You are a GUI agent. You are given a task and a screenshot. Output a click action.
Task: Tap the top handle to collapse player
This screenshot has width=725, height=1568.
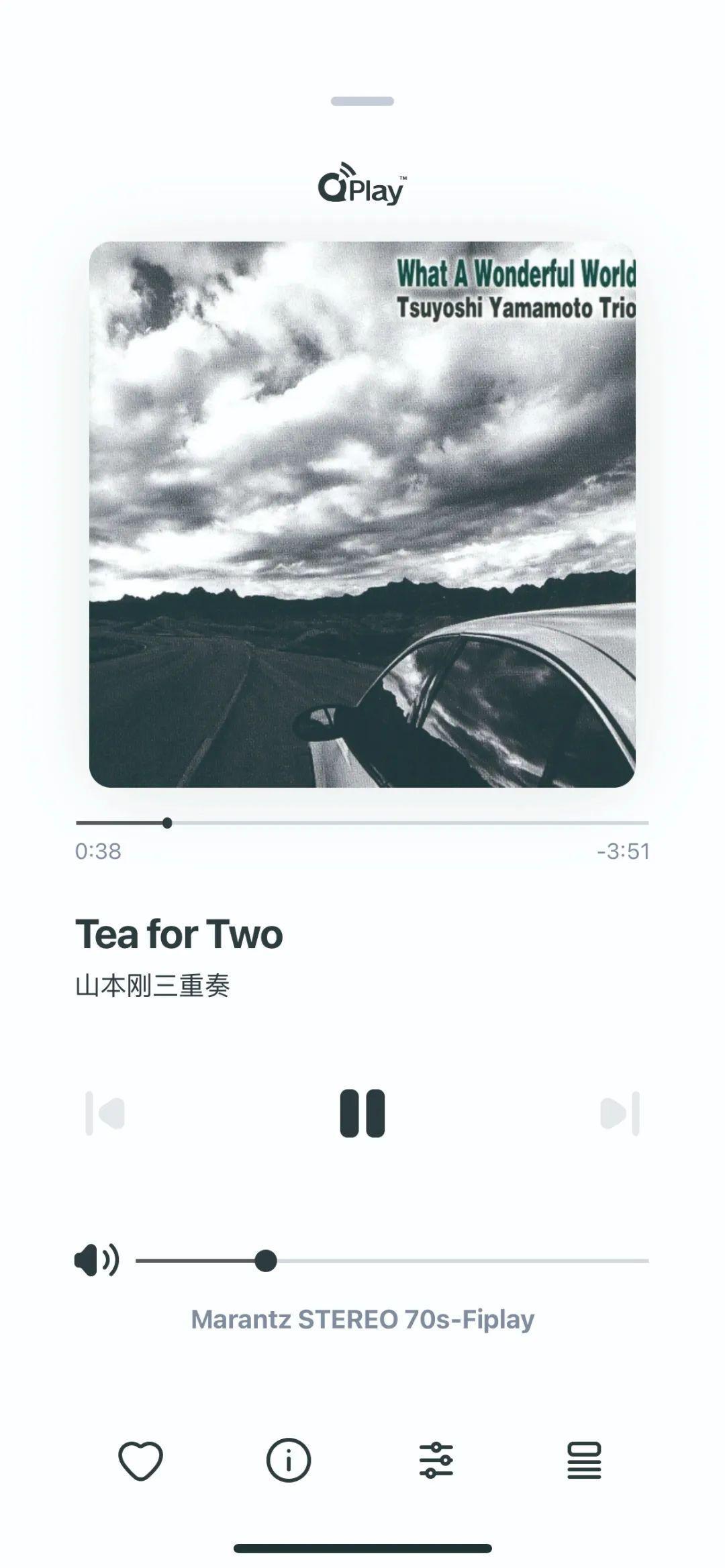362,101
